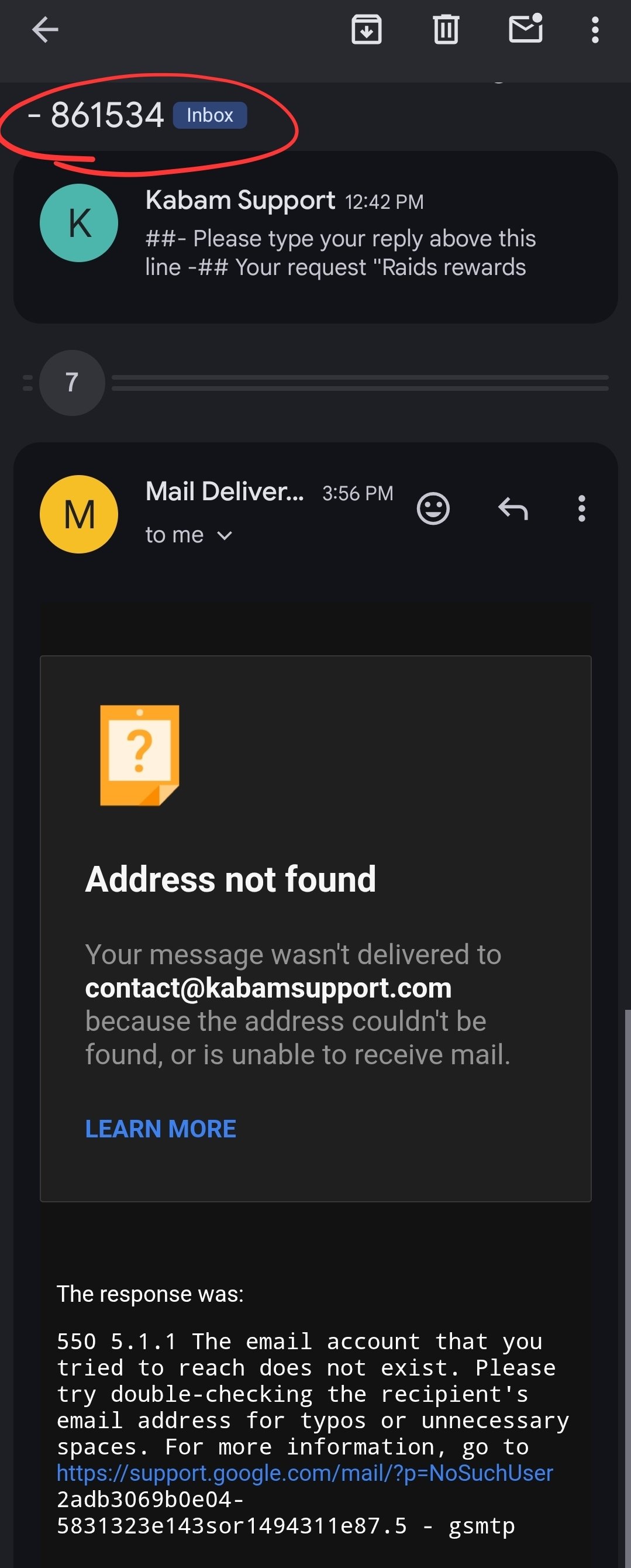631x1568 pixels.
Task: Tap the Inbox label chip
Action: 210,115
